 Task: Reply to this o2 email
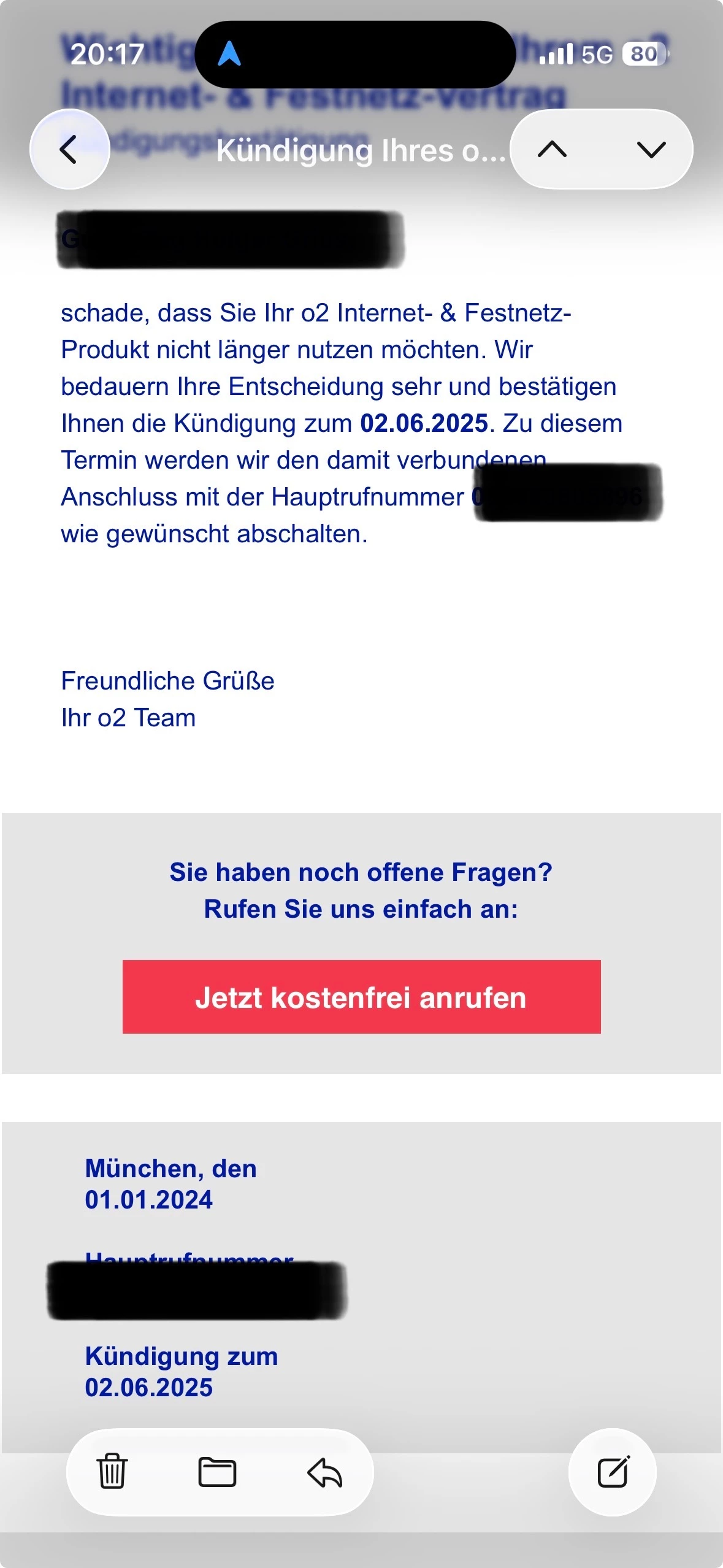point(324,1472)
